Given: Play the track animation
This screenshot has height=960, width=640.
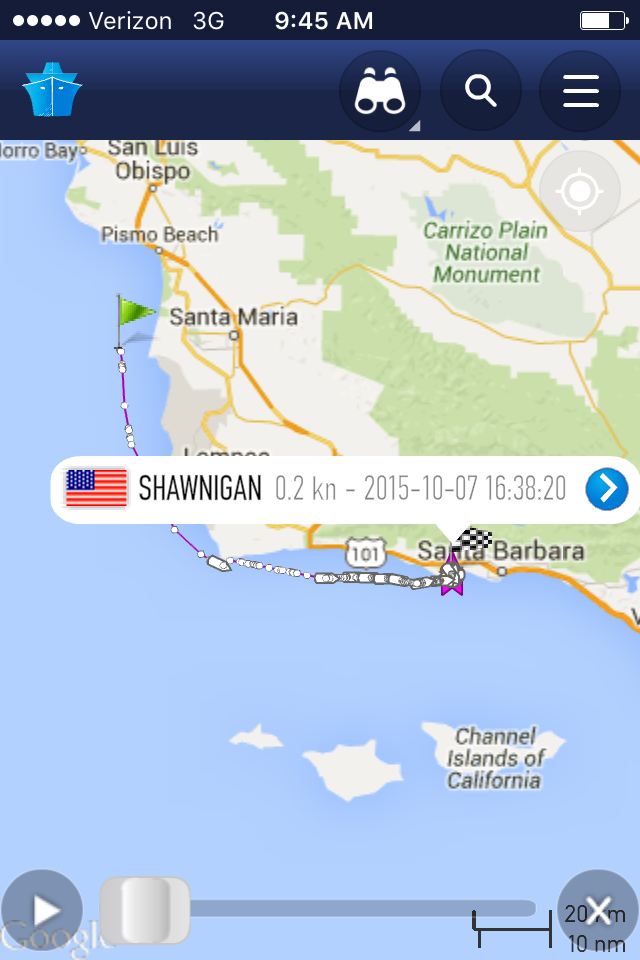Looking at the screenshot, I should [x=42, y=910].
